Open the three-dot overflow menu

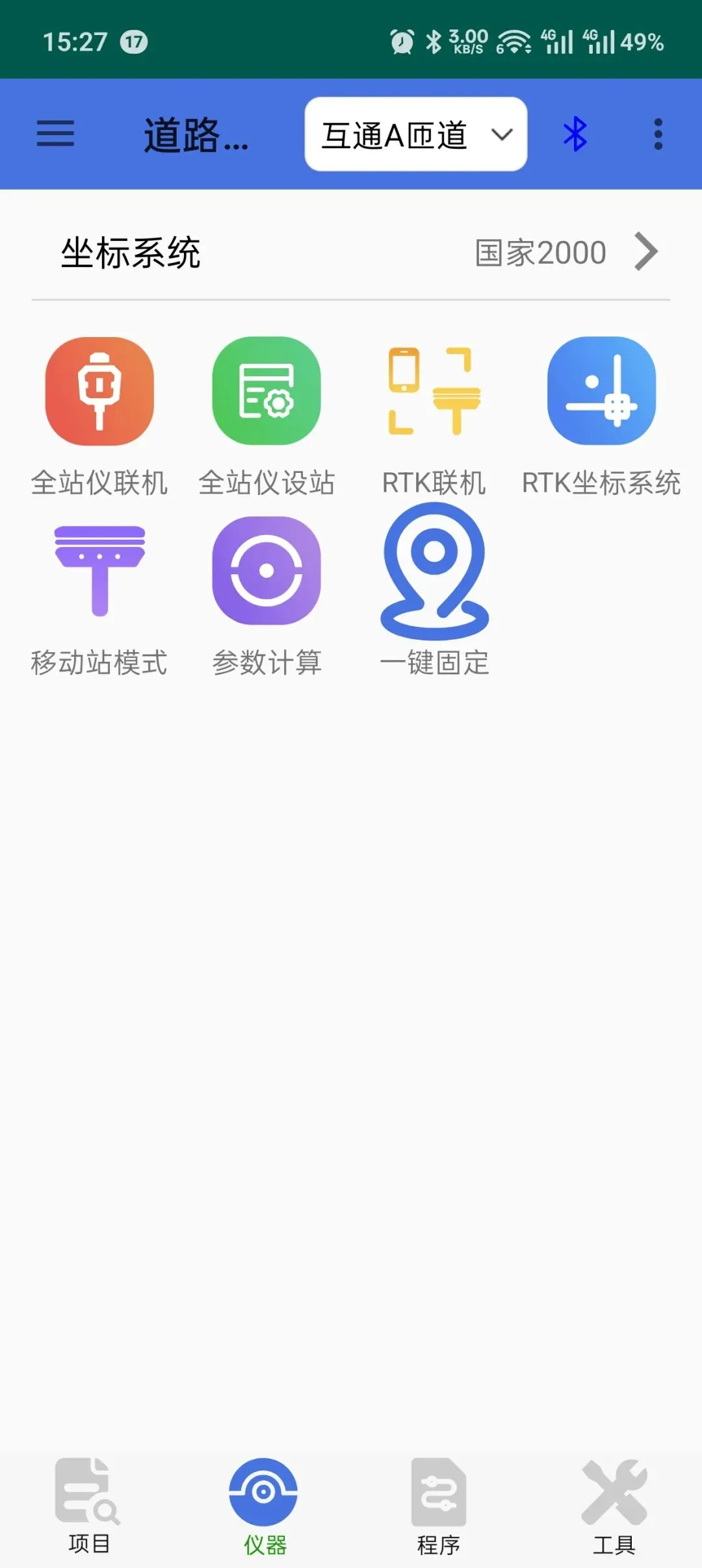coord(658,134)
